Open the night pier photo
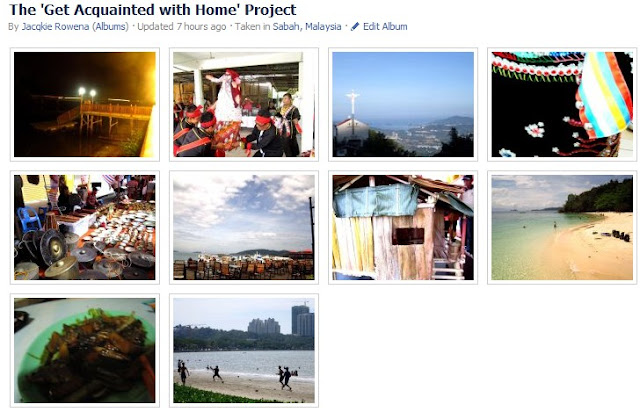Viewport: 640px width, 412px height. [x=84, y=104]
